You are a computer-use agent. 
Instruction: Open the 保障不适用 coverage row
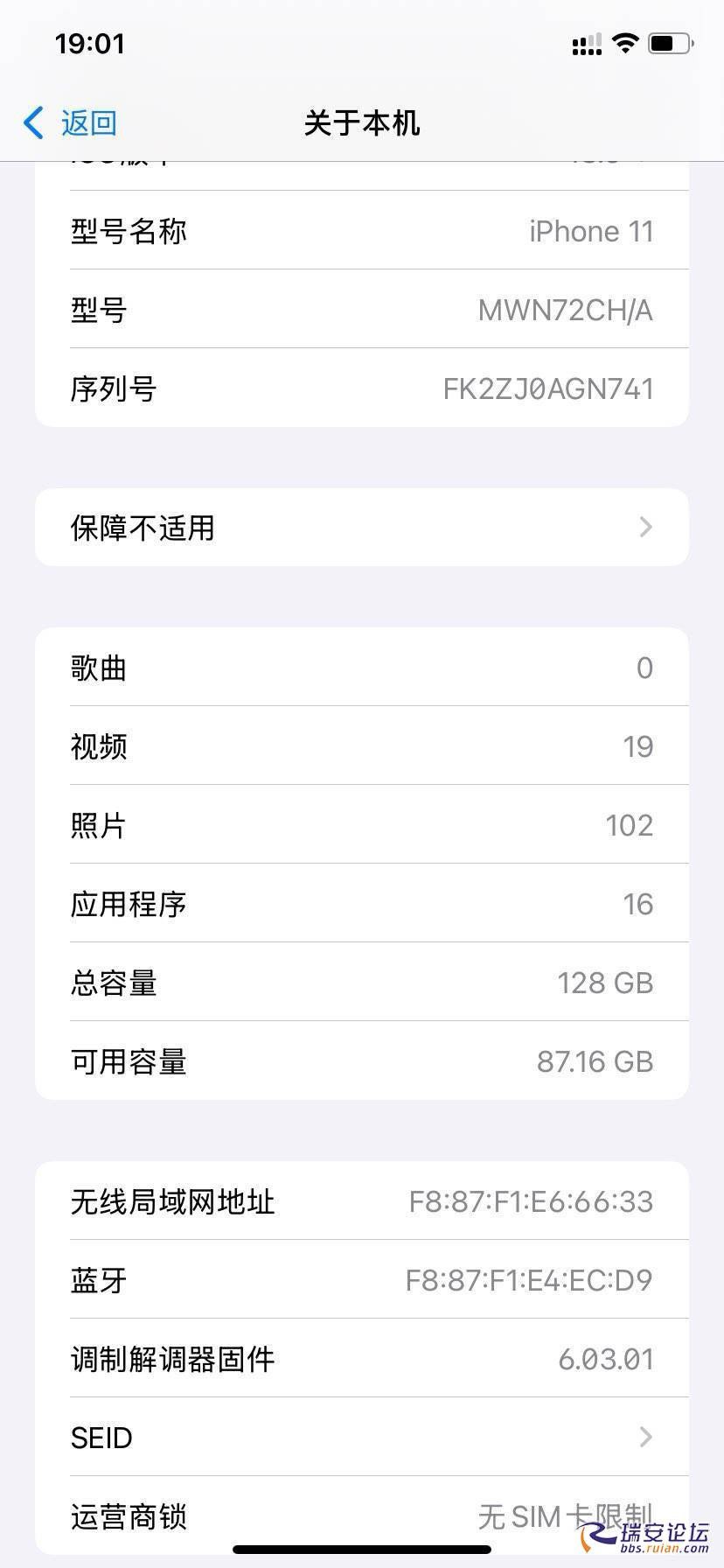(x=361, y=528)
